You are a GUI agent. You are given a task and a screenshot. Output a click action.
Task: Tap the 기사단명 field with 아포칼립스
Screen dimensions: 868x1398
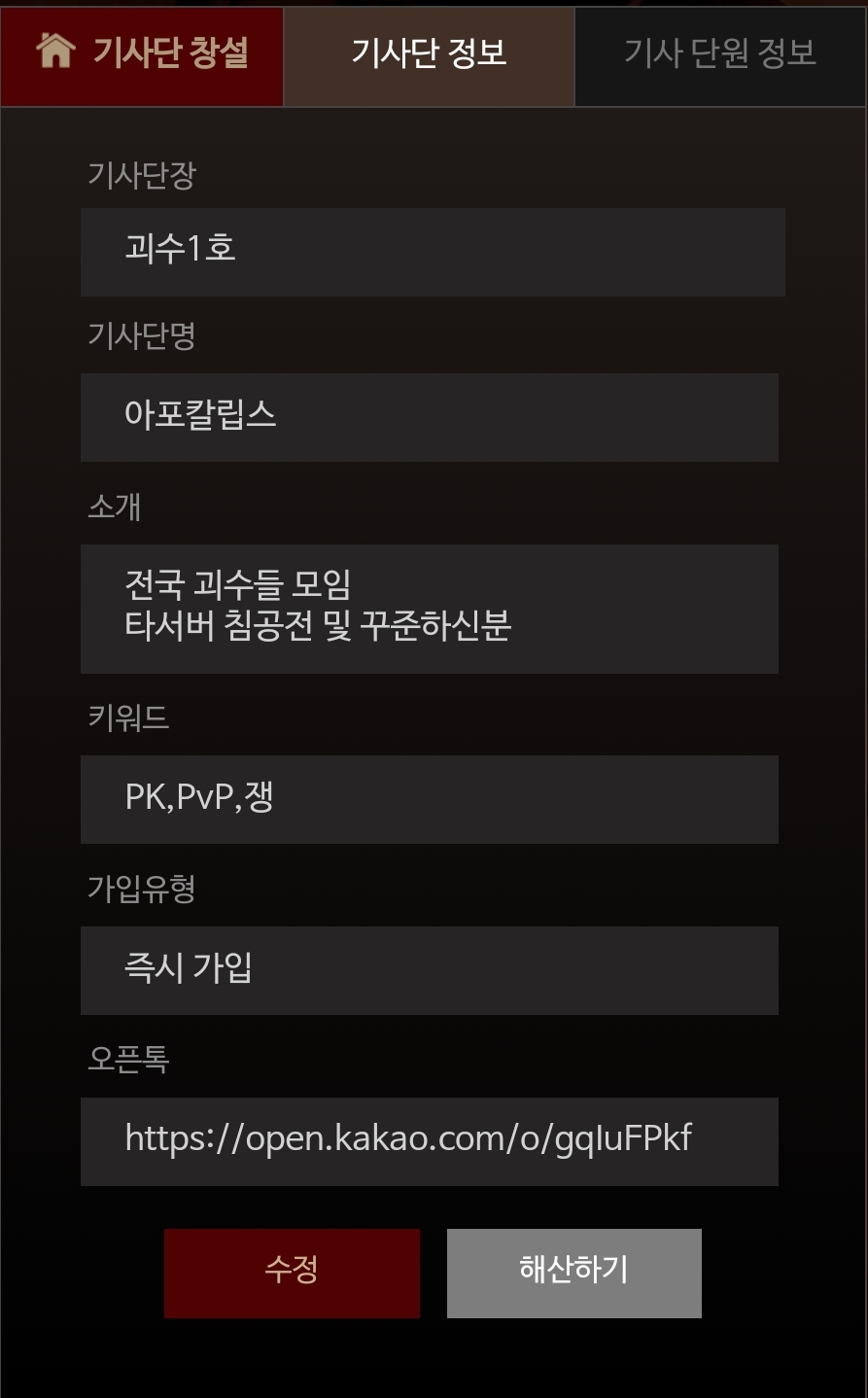point(429,417)
